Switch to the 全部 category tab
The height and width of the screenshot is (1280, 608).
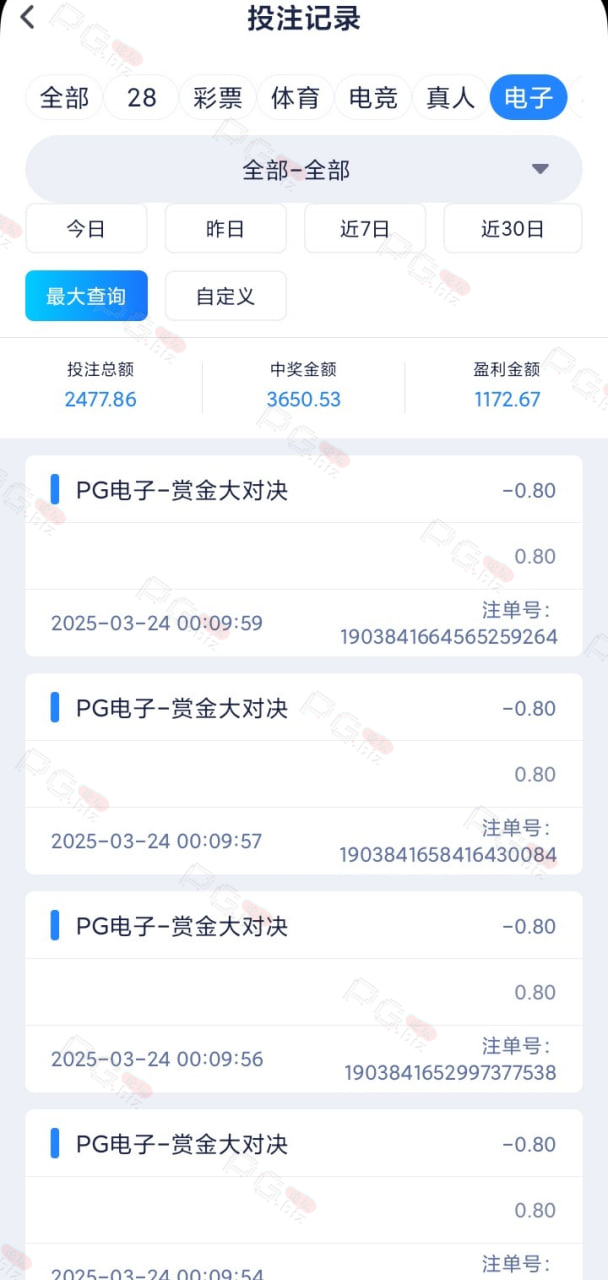click(x=64, y=98)
